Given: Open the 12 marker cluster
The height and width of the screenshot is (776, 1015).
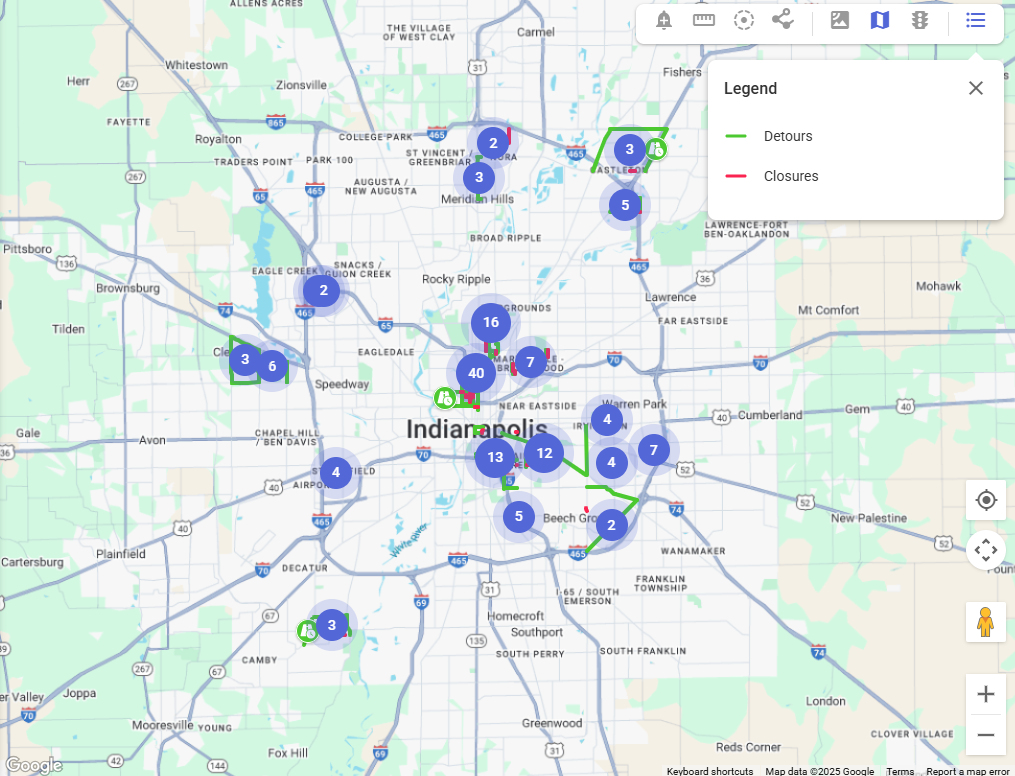Looking at the screenshot, I should point(544,452).
